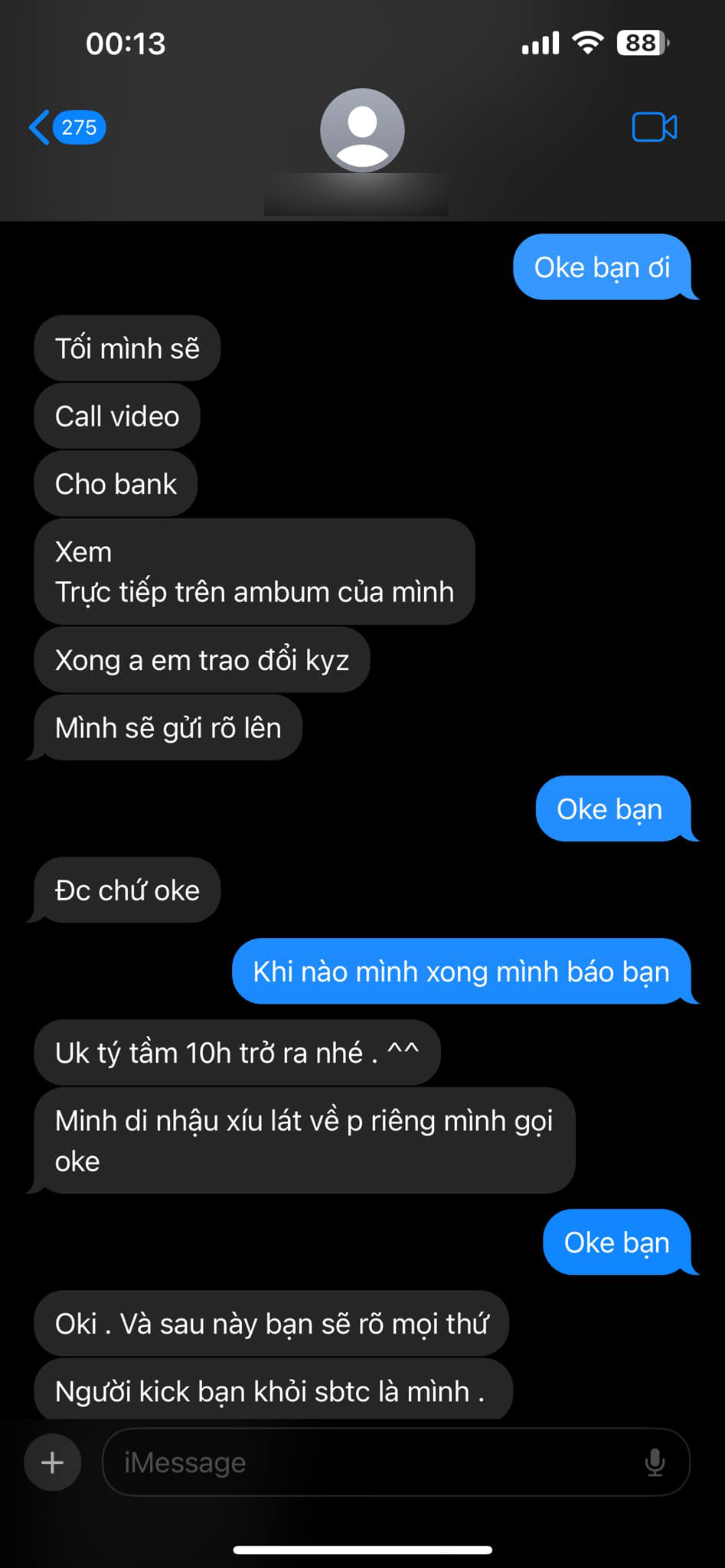Viewport: 725px width, 1568px height.
Task: Focus the iMessage text field
Action: click(367, 1463)
